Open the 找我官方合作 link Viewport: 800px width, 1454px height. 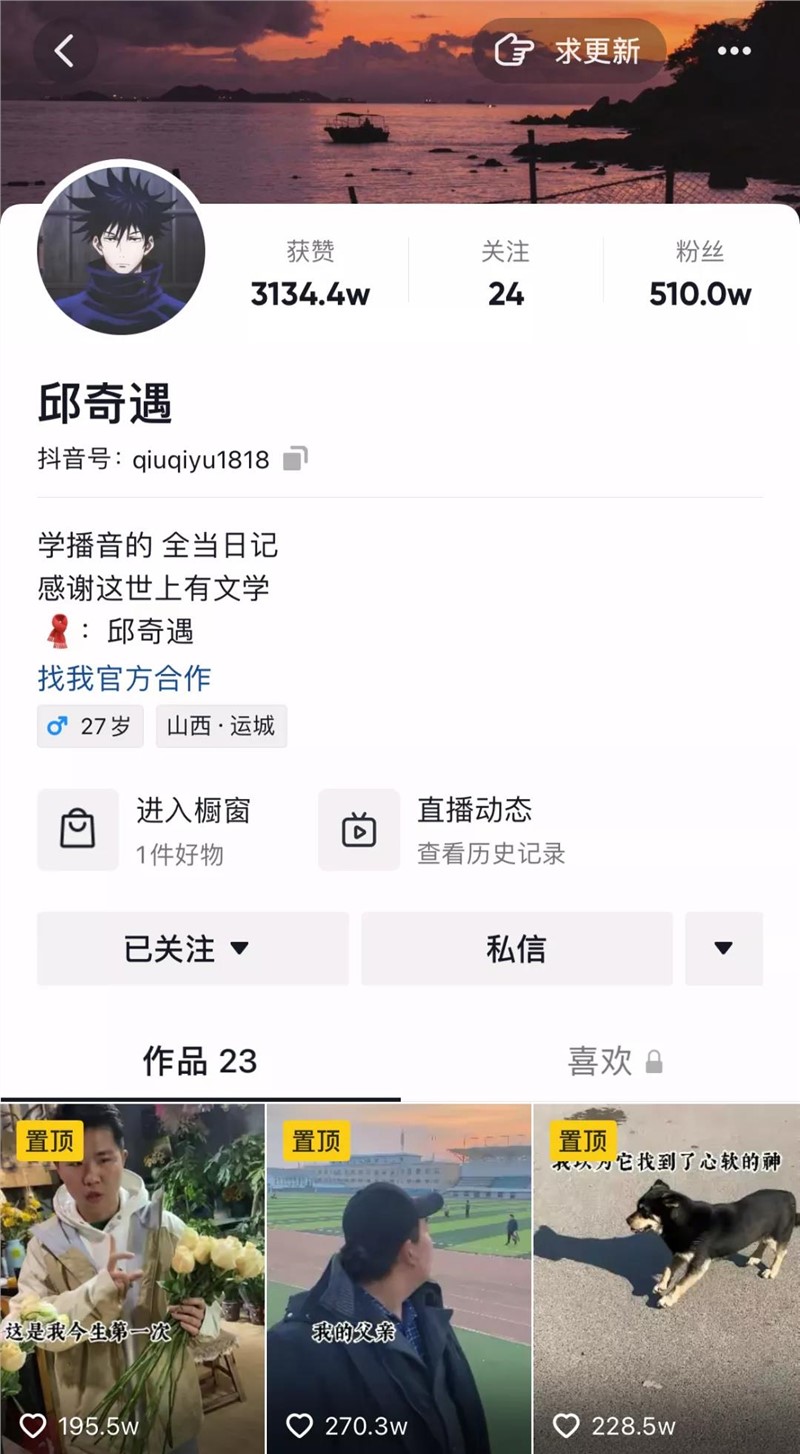[x=124, y=678]
